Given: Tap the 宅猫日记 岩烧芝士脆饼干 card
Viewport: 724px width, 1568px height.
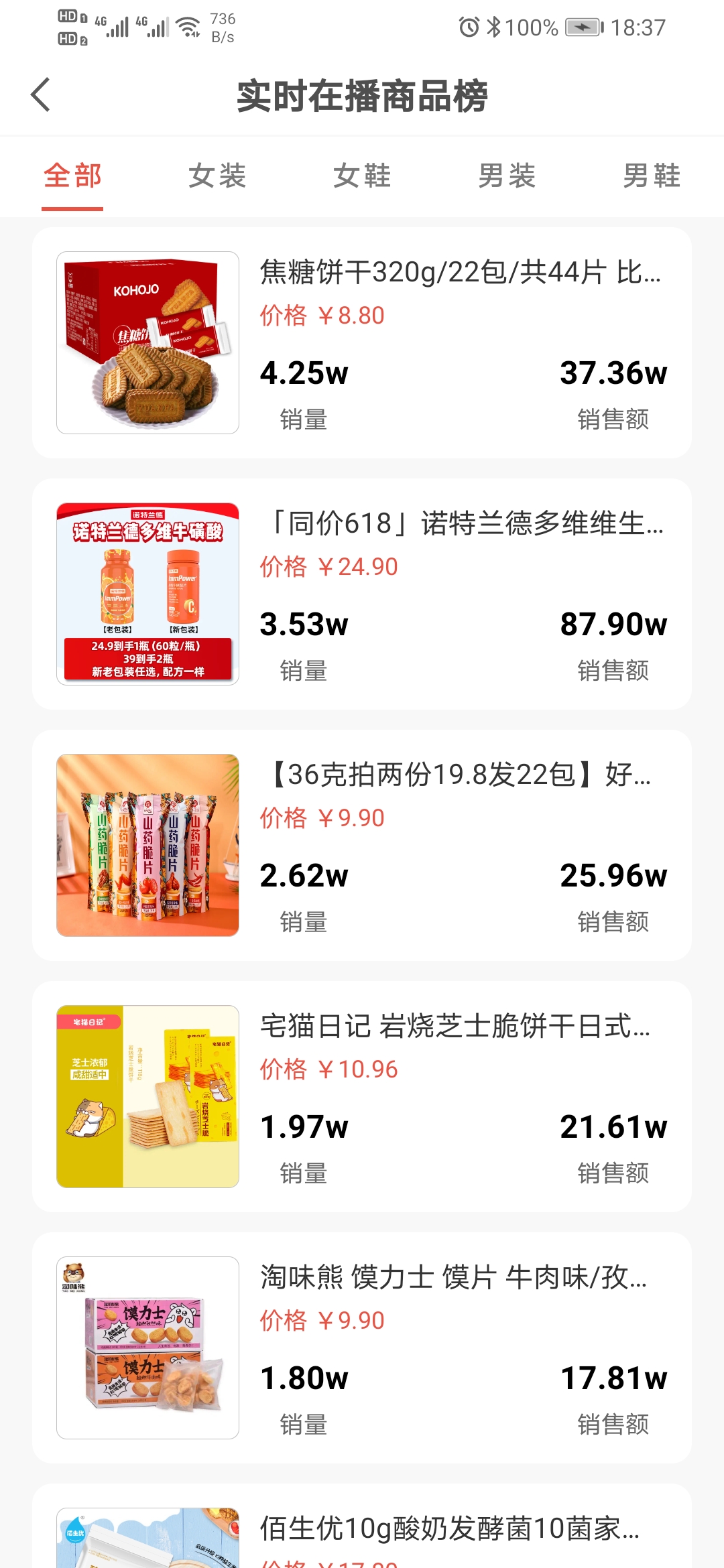Looking at the screenshot, I should tap(362, 1097).
